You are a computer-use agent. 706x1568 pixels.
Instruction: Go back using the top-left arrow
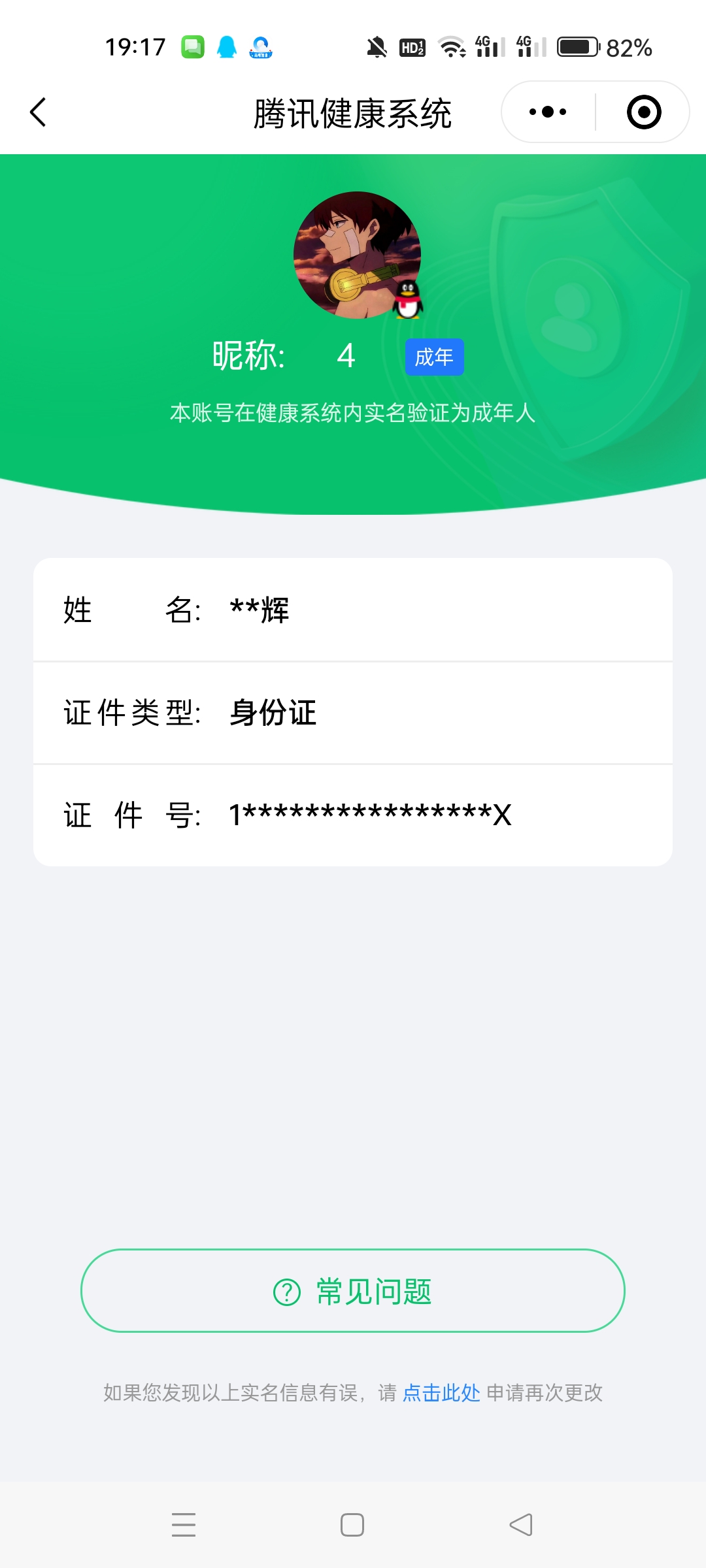(38, 112)
